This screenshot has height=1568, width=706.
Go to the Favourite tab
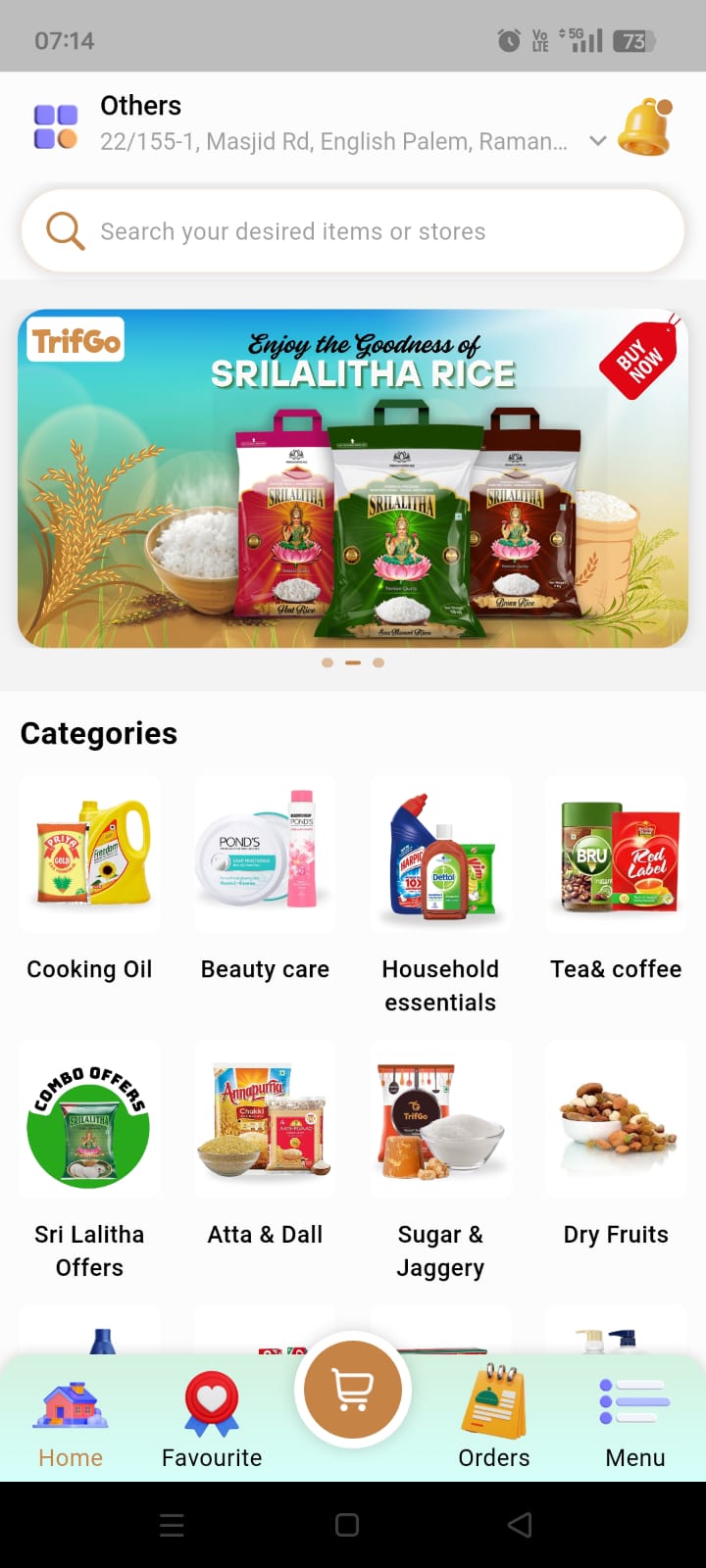click(x=212, y=1423)
